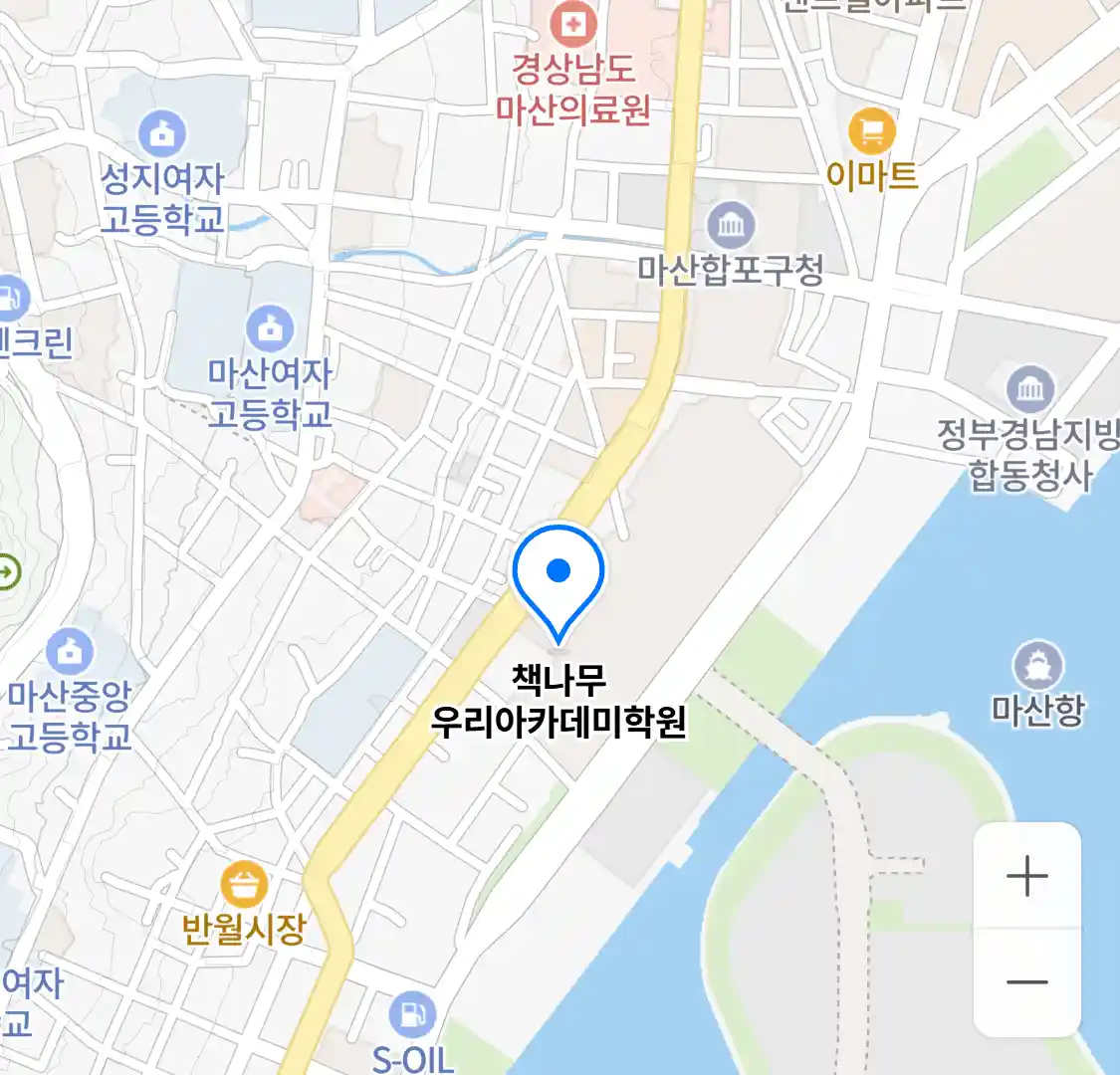This screenshot has height=1075, width=1120.
Task: Open the 마산합포구청 place marker
Action: 731,227
